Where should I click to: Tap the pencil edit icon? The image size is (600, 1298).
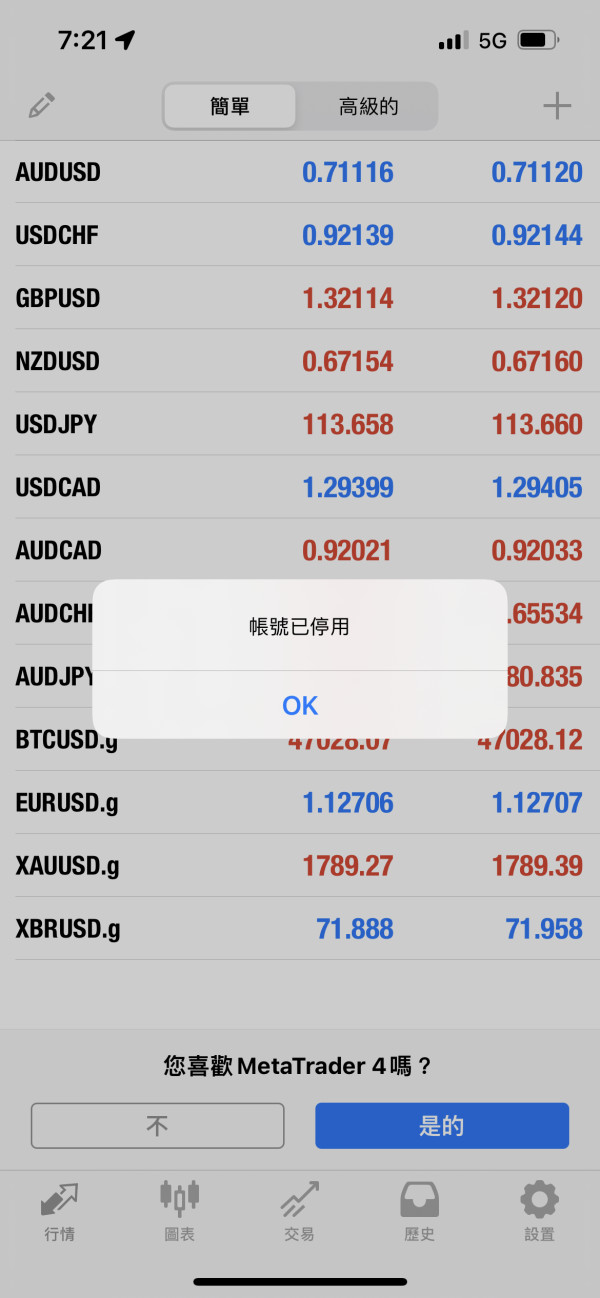42,106
